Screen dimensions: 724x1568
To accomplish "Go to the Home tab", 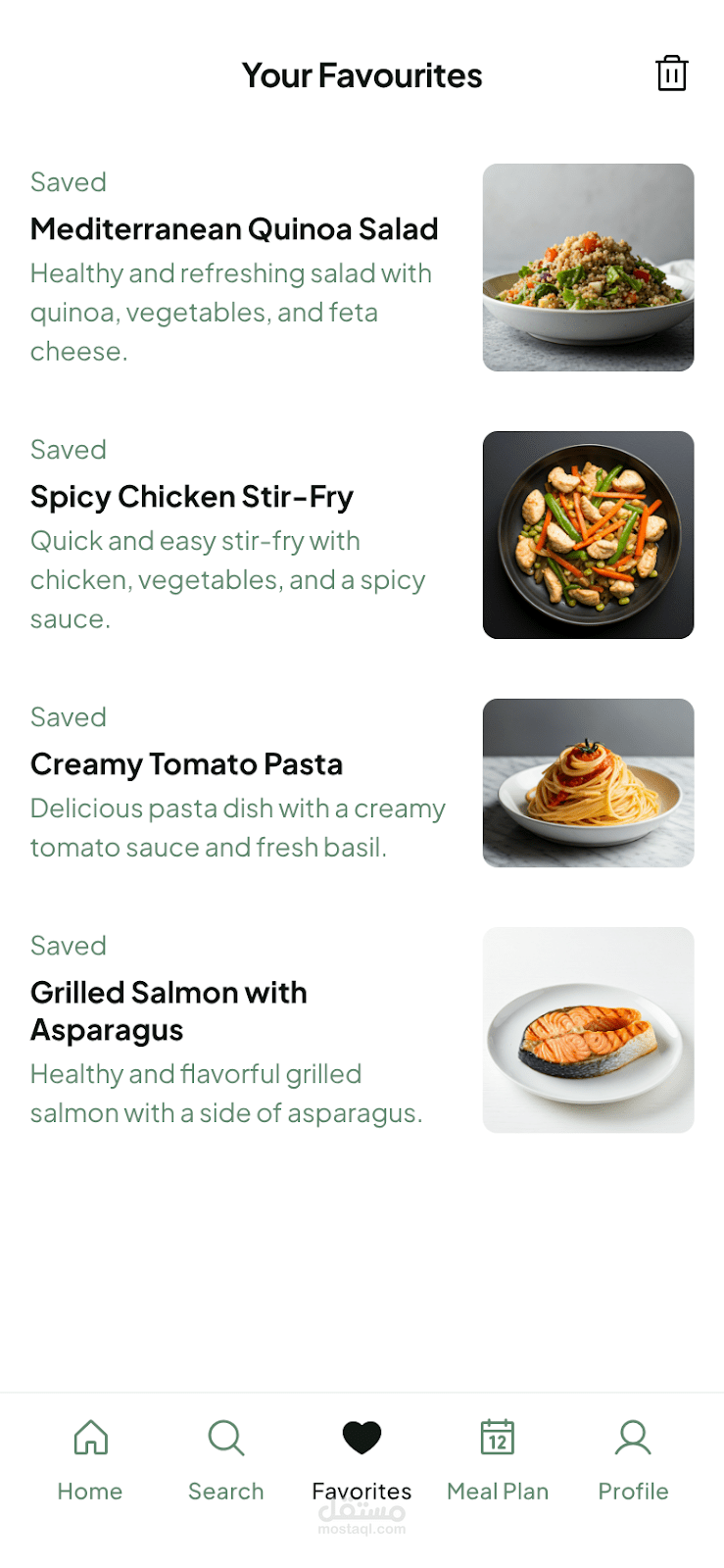I will 90,1459.
